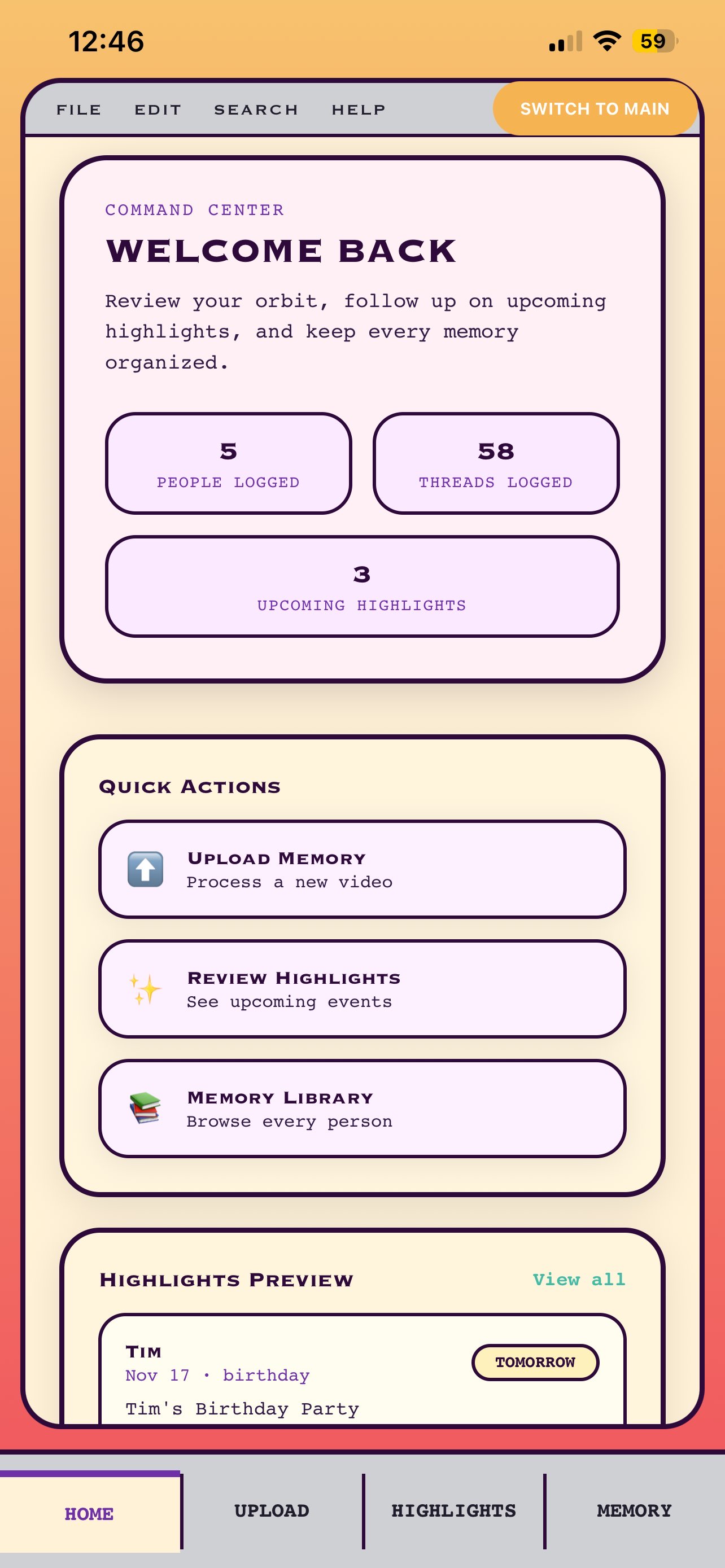The width and height of the screenshot is (725, 1568).
Task: Open Tim's birthday highlight card
Action: (x=362, y=1369)
